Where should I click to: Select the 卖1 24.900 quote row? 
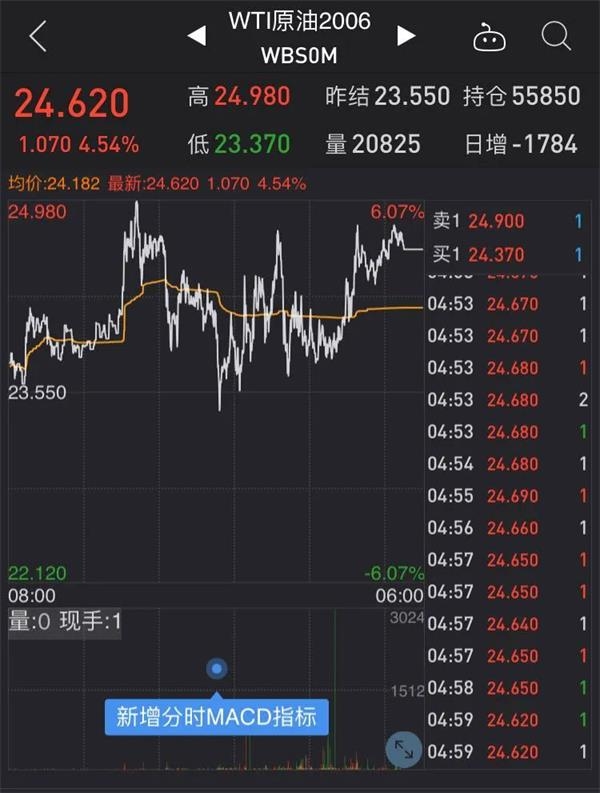[x=506, y=221]
